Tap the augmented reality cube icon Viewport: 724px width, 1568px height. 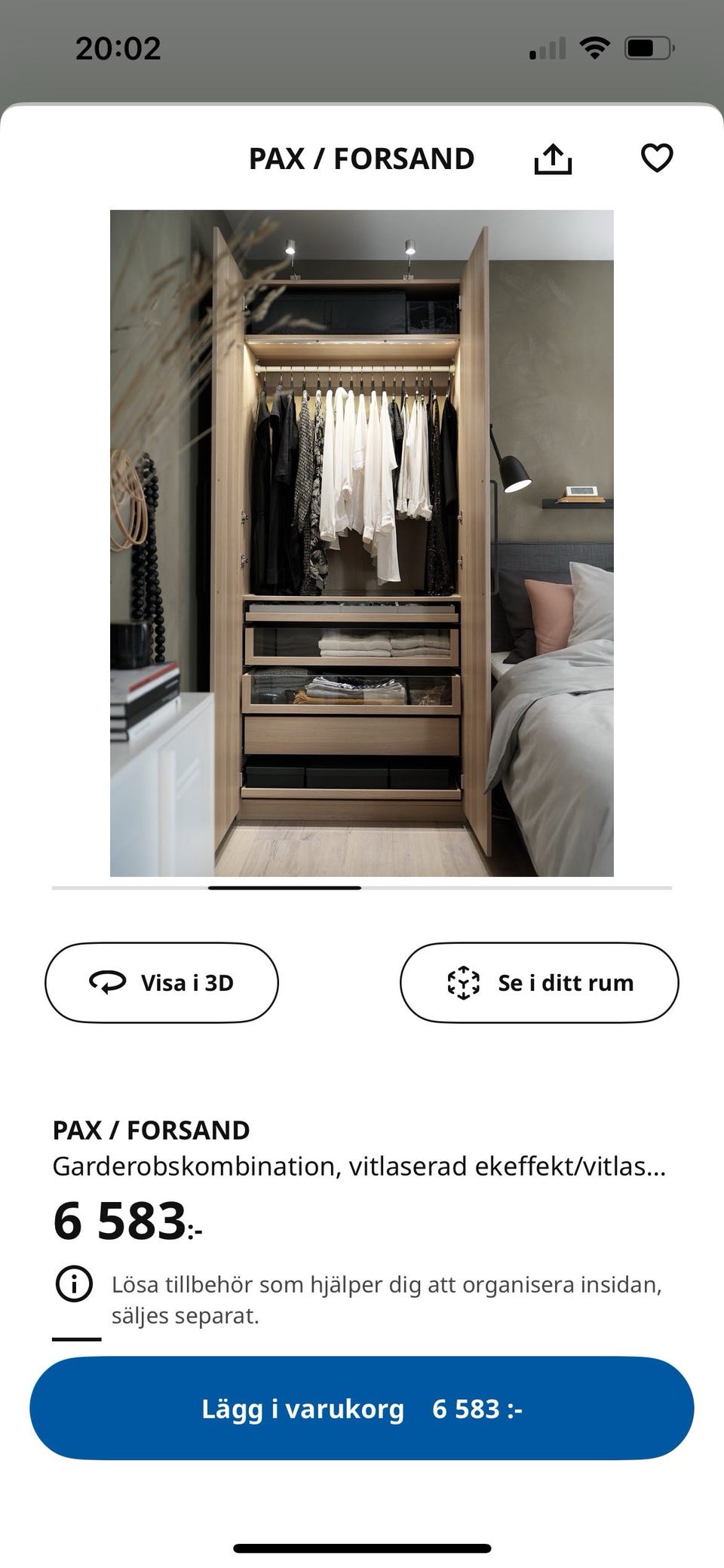pyautogui.click(x=462, y=982)
